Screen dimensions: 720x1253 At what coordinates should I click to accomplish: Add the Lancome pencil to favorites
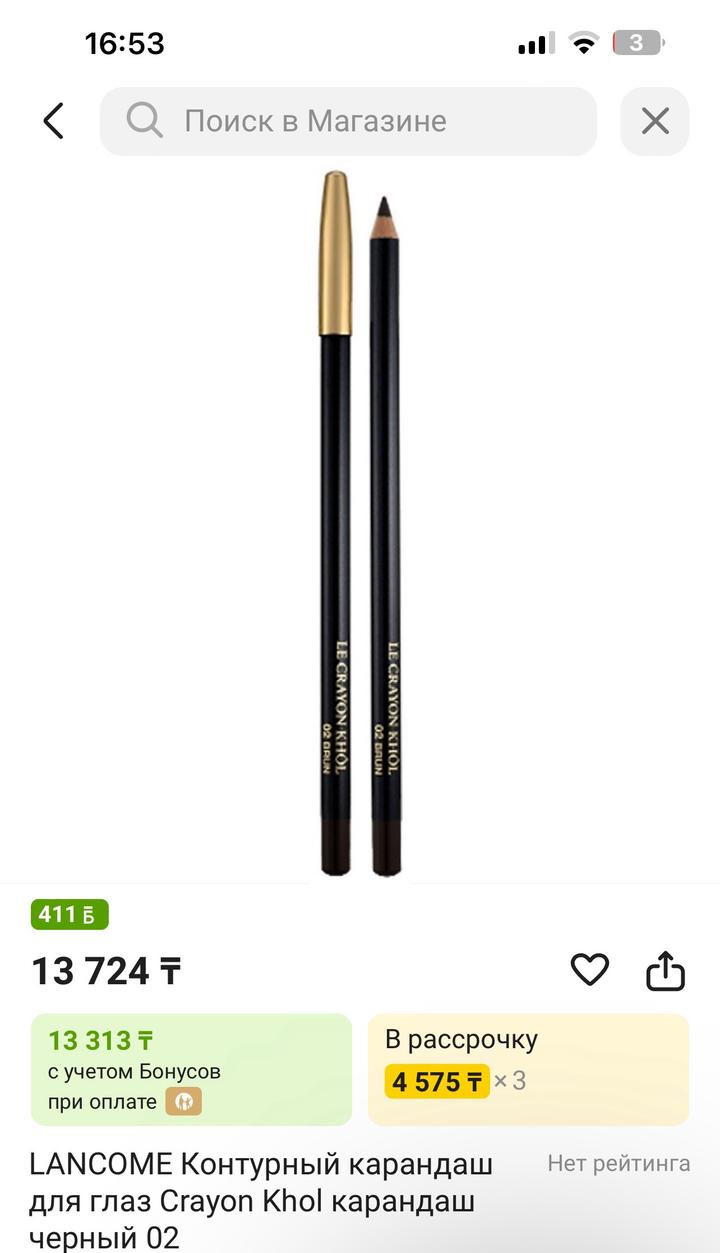[590, 969]
